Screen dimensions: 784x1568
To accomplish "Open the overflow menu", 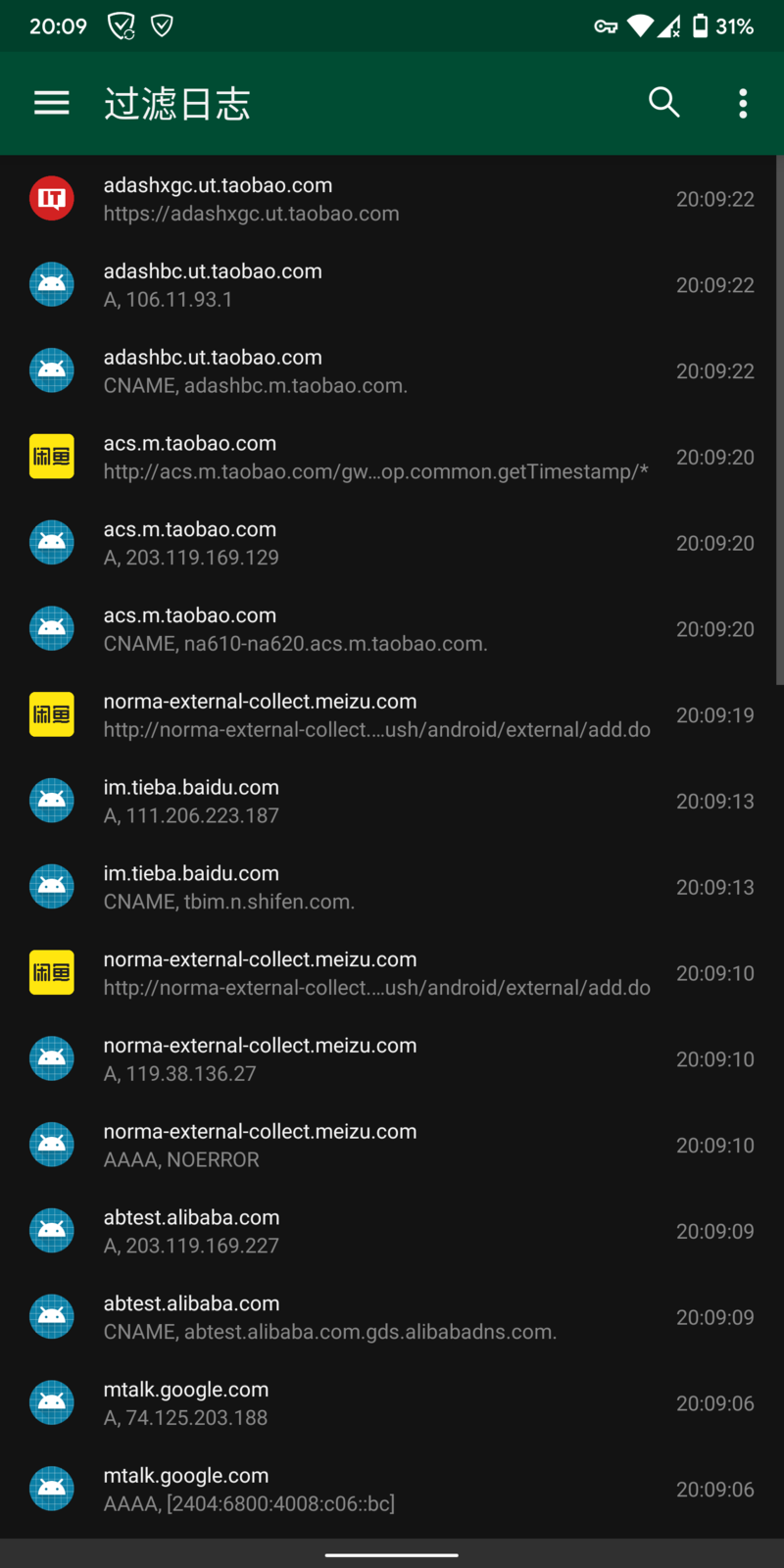I will click(743, 103).
